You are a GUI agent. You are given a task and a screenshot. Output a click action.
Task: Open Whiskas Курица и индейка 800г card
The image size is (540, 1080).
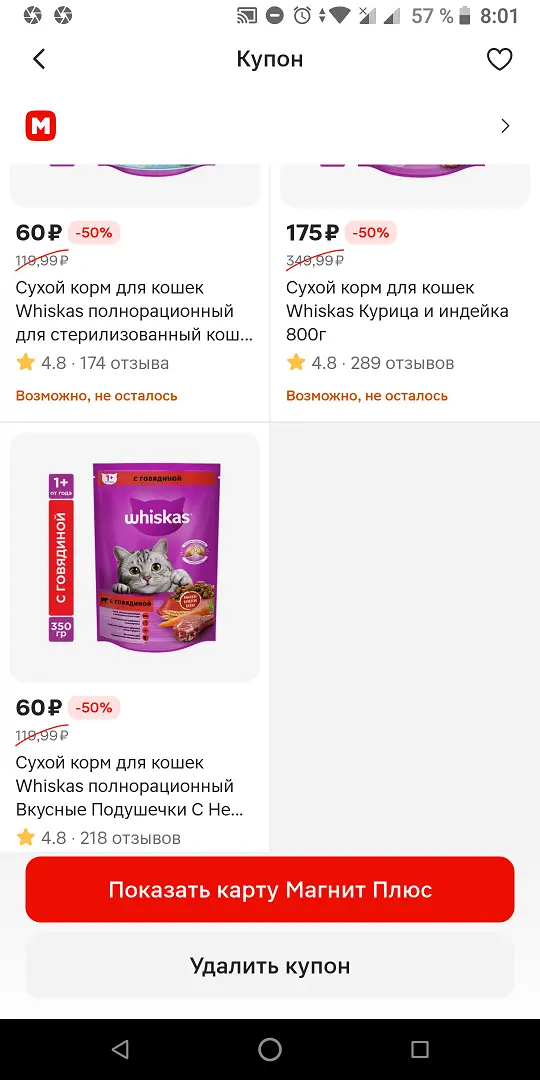click(405, 292)
